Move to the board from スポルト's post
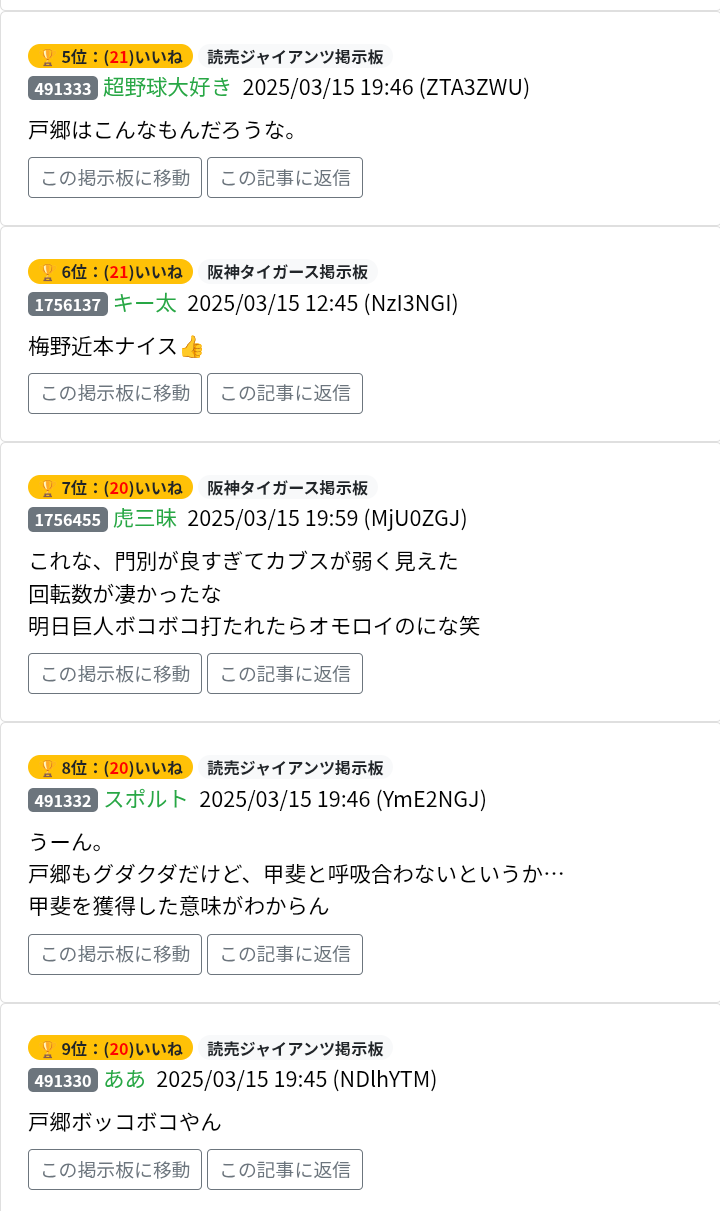Image resolution: width=720 pixels, height=1211 pixels. coord(115,954)
